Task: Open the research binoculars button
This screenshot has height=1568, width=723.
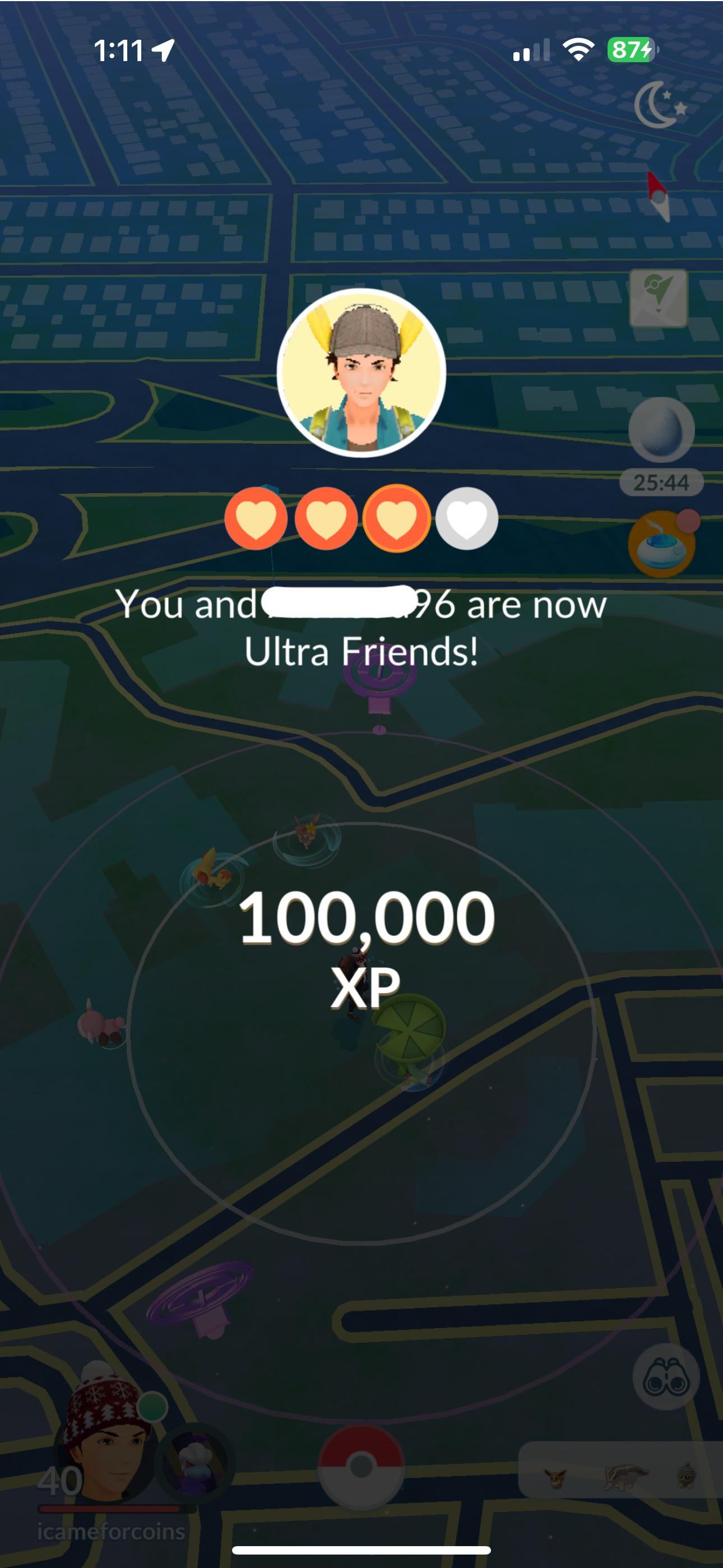Action: tap(666, 1376)
